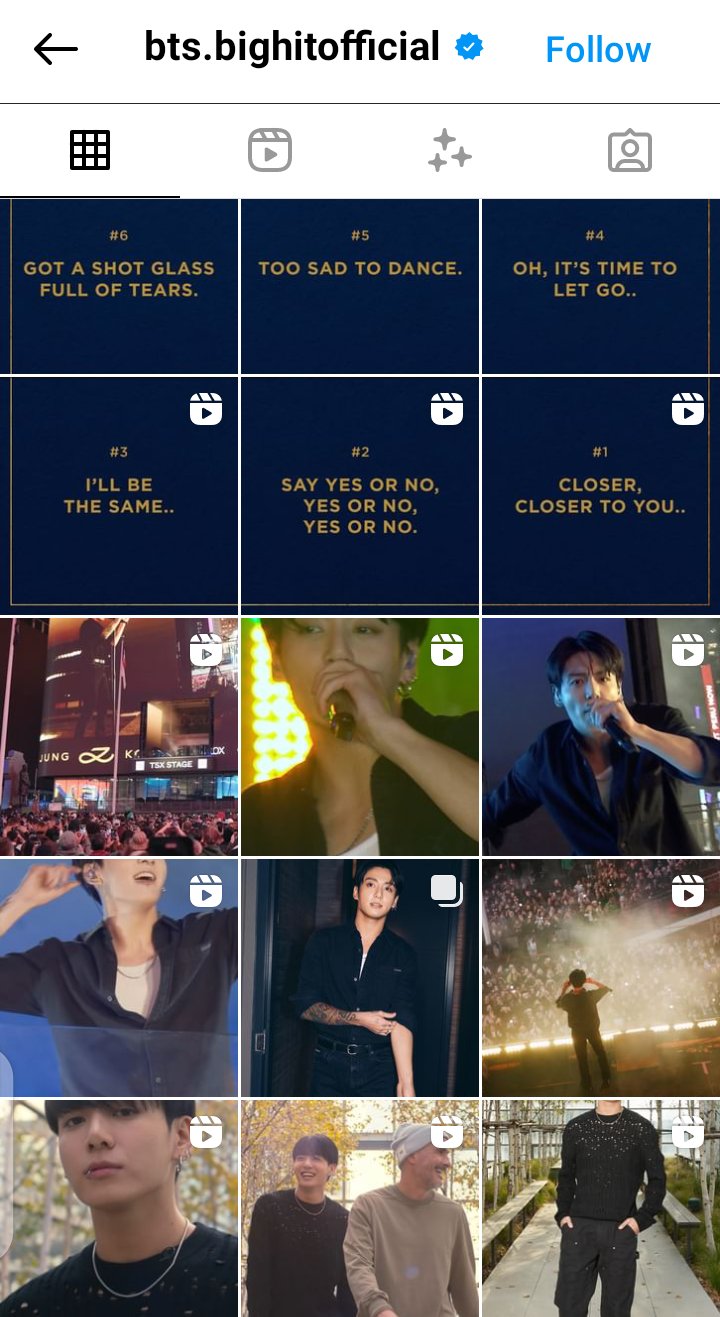This screenshot has height=1317, width=720.
Task: Open the sparkle effects tab
Action: (450, 151)
